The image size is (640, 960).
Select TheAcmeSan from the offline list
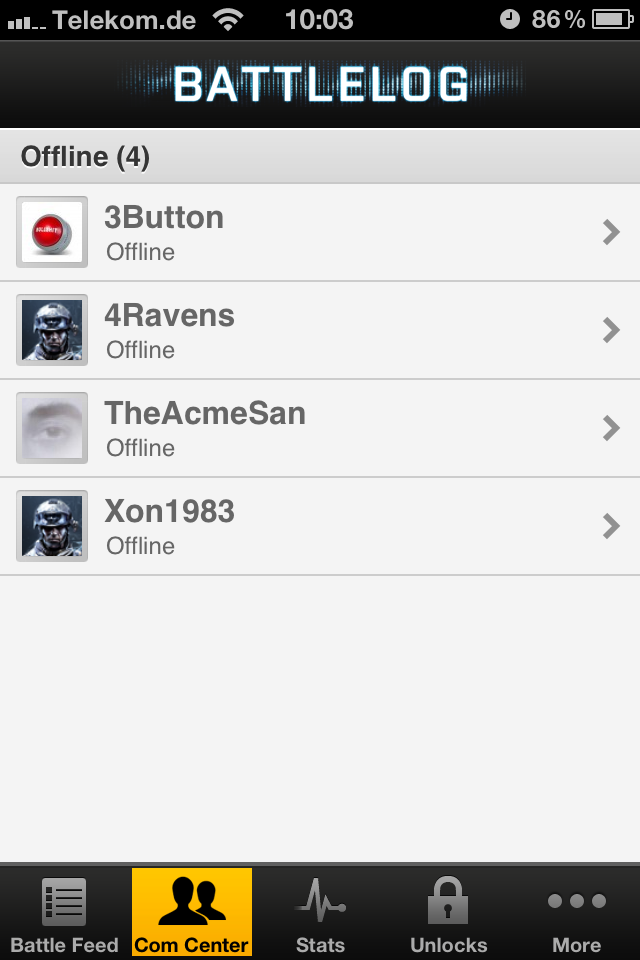click(x=320, y=428)
